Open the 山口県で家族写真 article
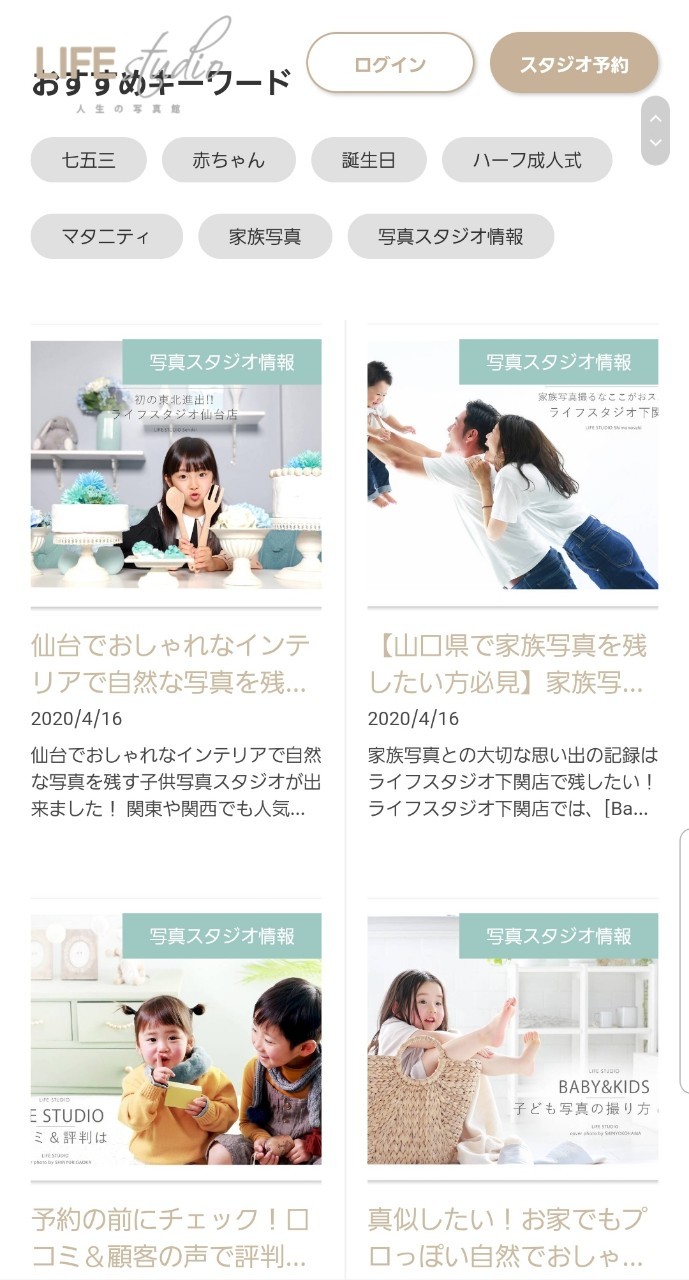The height and width of the screenshot is (1280, 689). [507, 663]
